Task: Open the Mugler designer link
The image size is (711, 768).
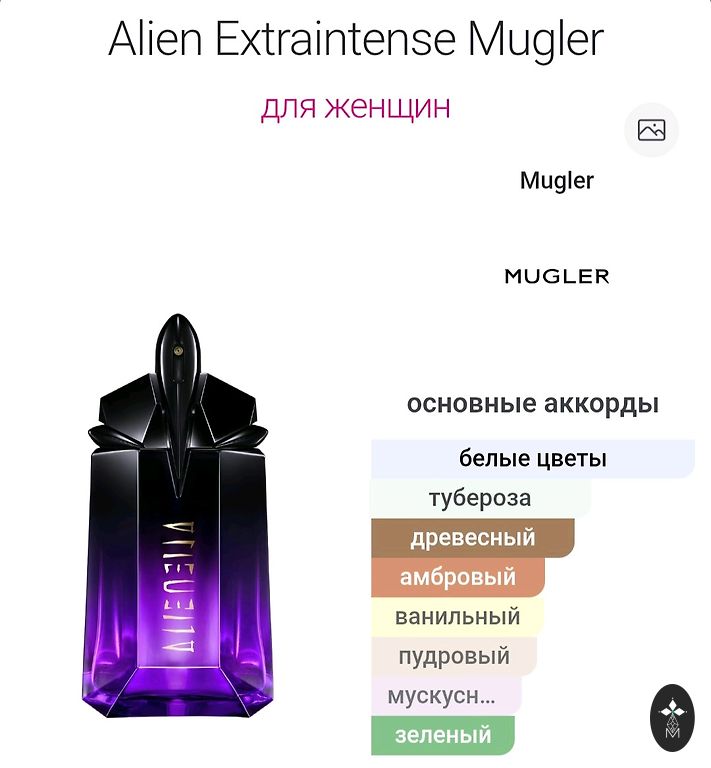Action: click(556, 181)
